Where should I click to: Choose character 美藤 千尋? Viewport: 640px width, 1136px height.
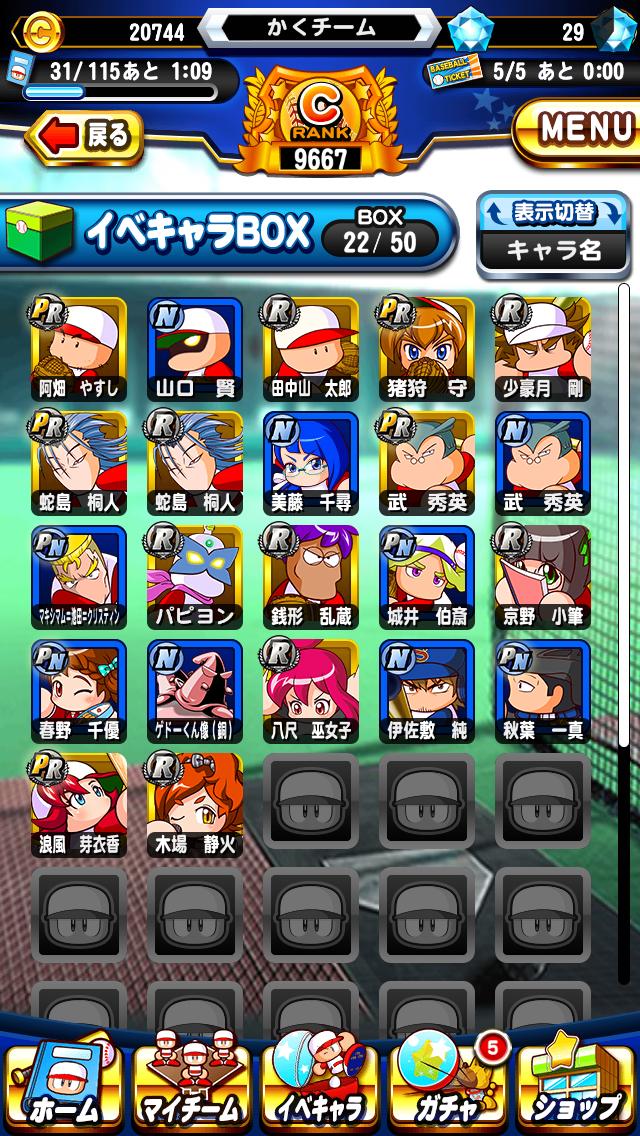310,462
